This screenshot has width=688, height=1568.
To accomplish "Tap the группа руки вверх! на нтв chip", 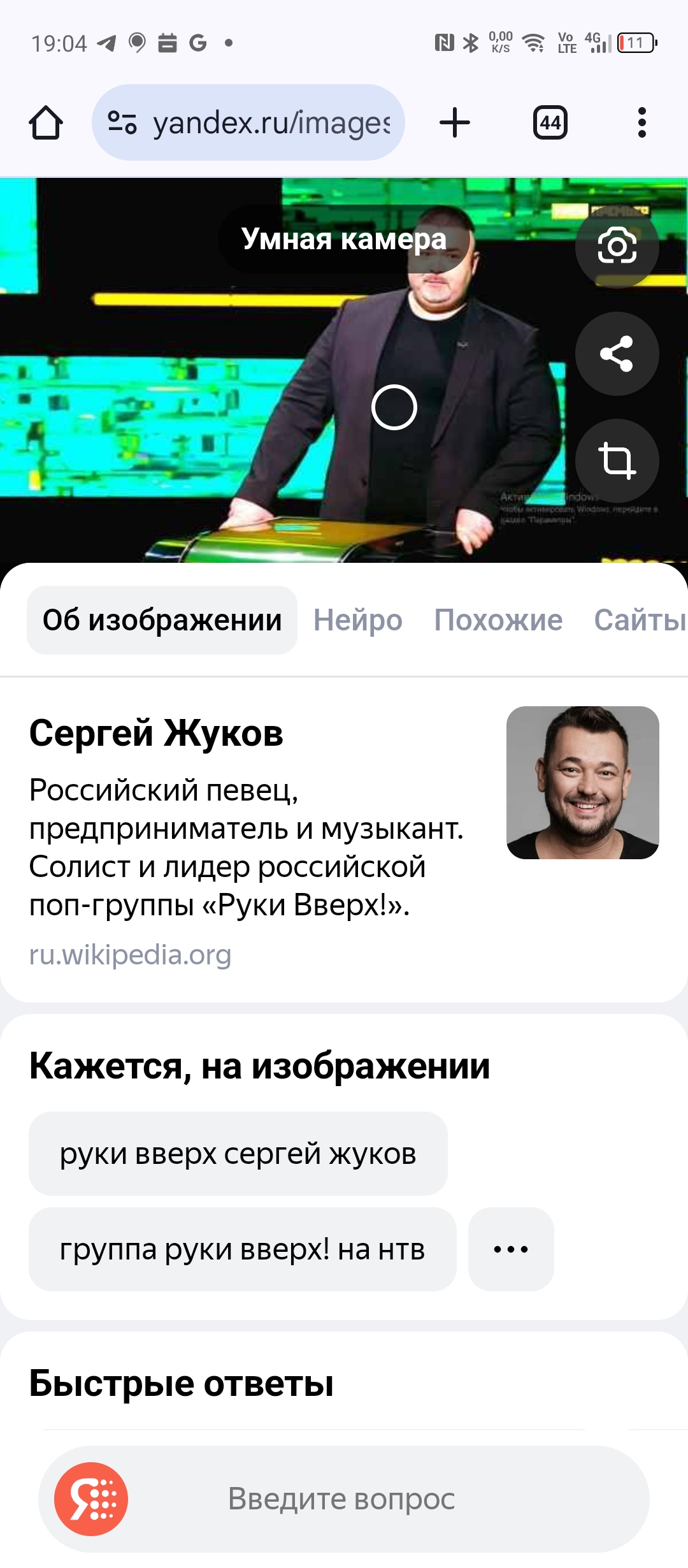I will (x=242, y=1249).
